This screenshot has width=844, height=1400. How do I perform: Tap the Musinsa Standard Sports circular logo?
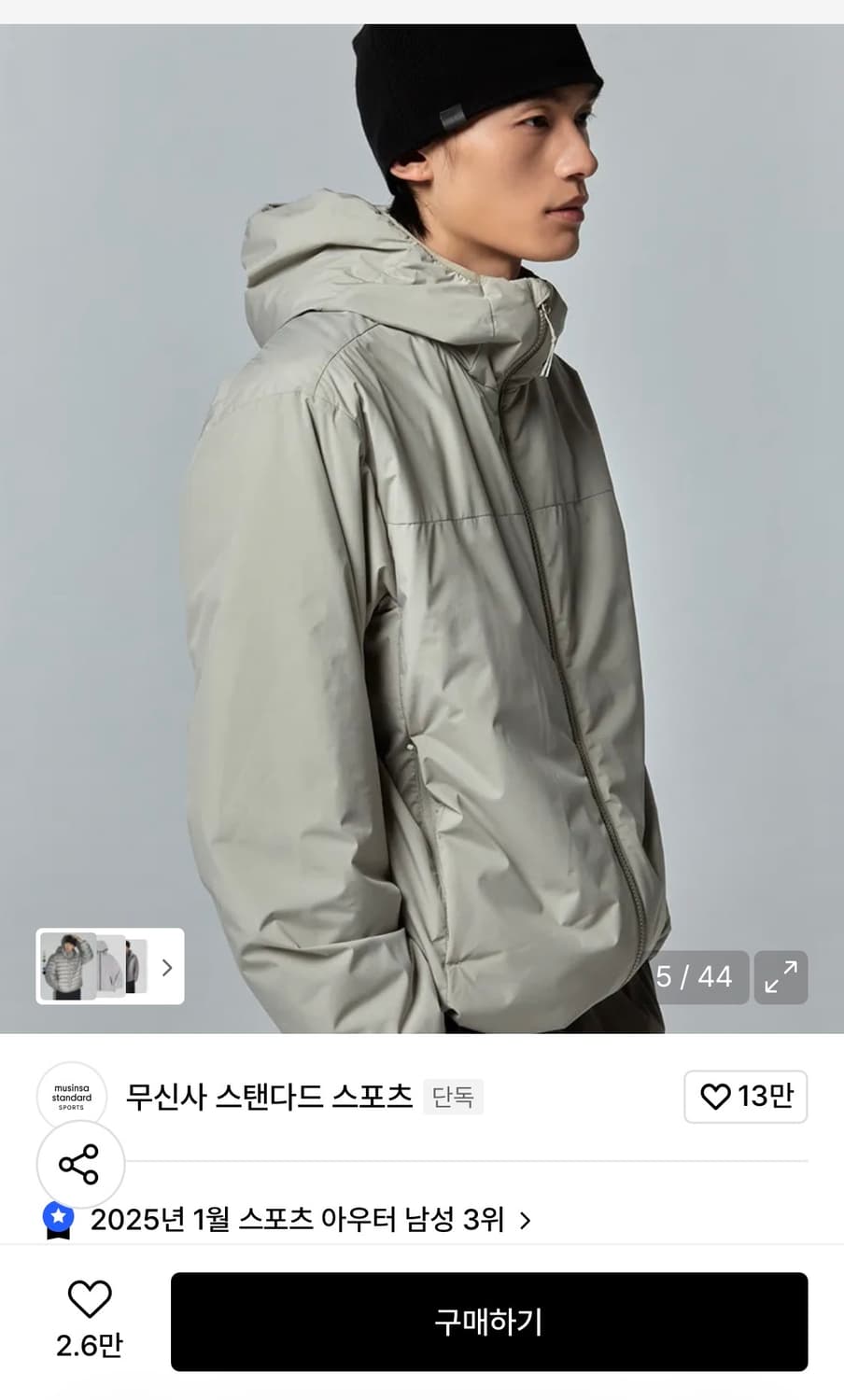(70, 1098)
